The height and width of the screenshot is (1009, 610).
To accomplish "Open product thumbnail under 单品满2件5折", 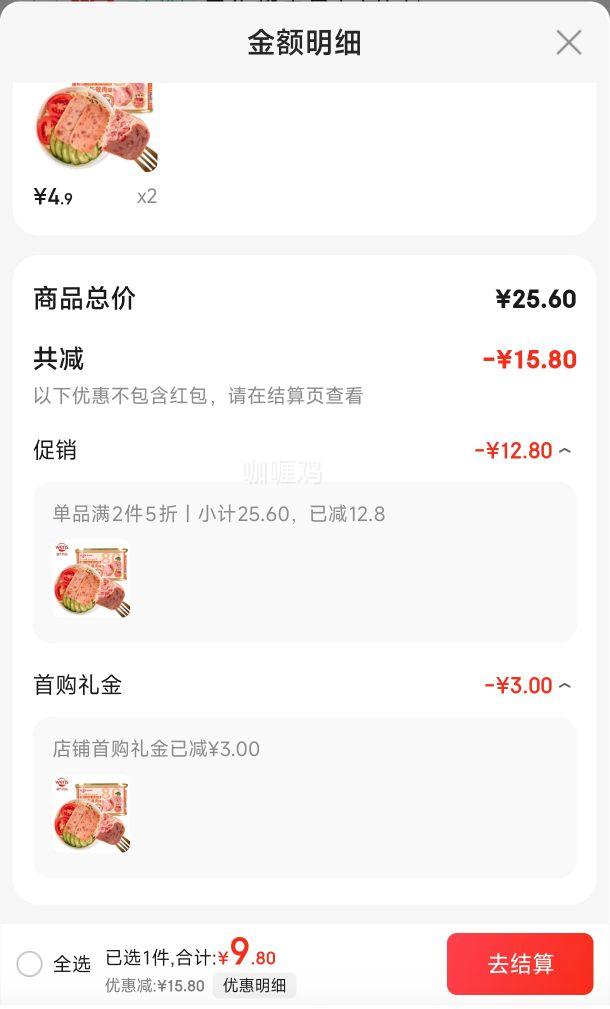I will (x=91, y=579).
